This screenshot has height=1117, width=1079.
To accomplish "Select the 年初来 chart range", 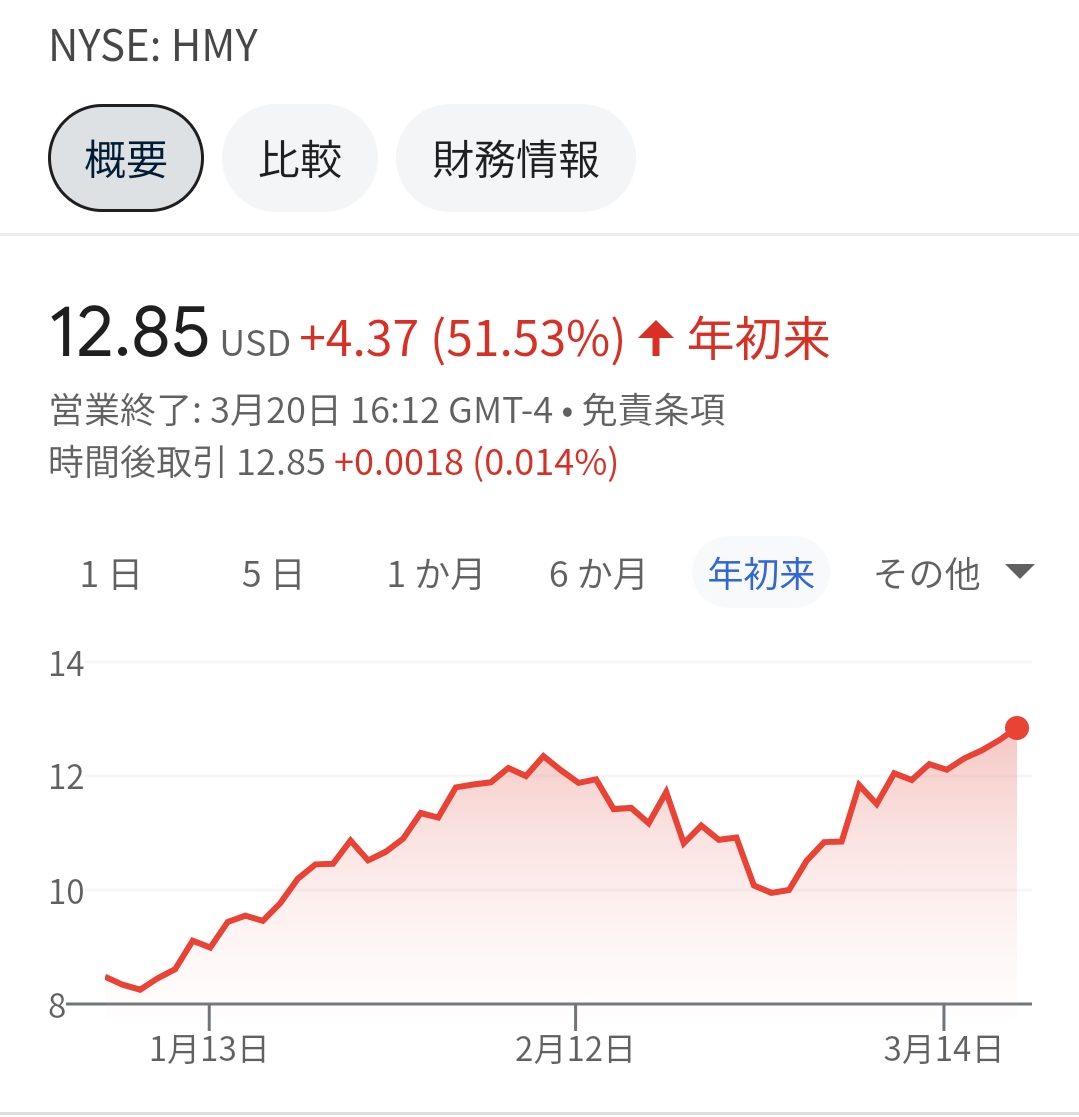I will click(x=761, y=574).
